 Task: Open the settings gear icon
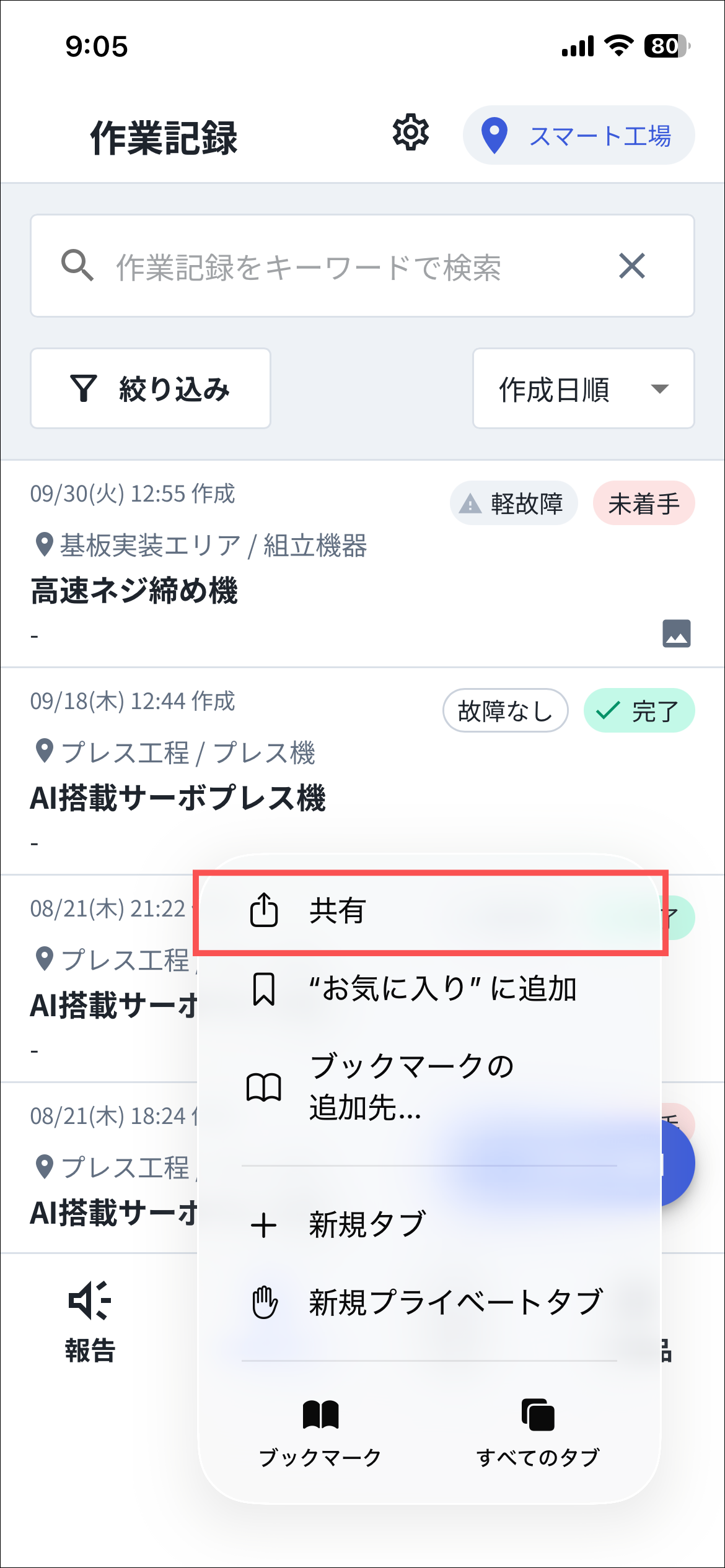(x=410, y=133)
